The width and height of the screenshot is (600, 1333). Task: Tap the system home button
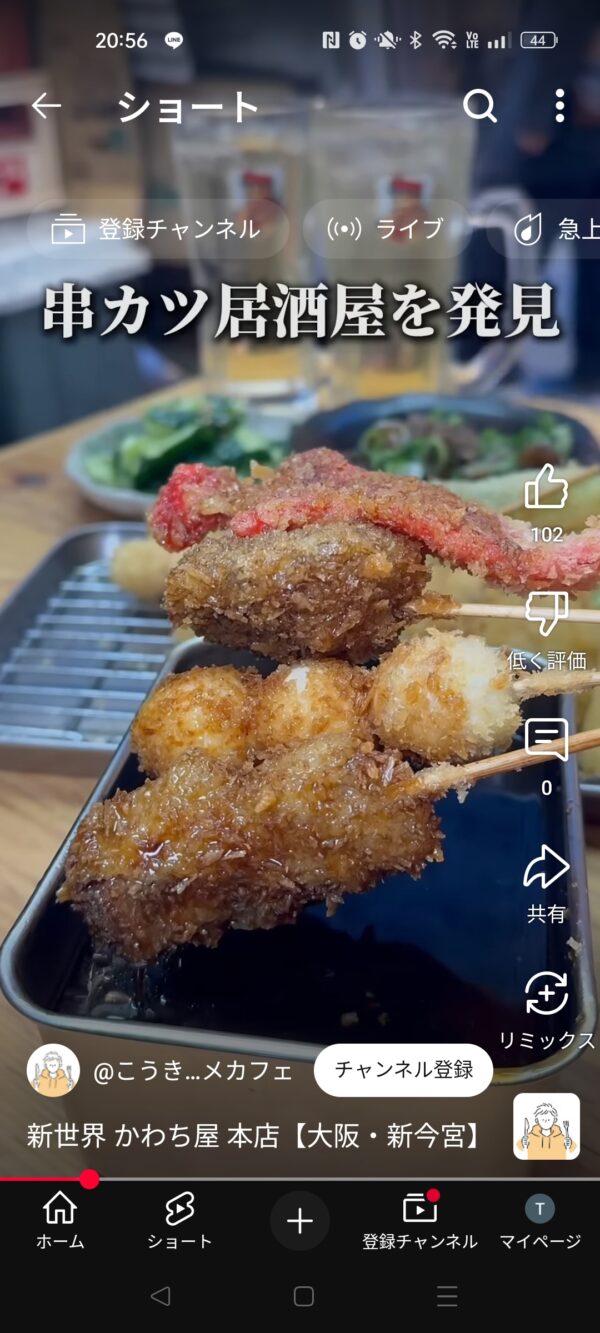click(303, 1297)
